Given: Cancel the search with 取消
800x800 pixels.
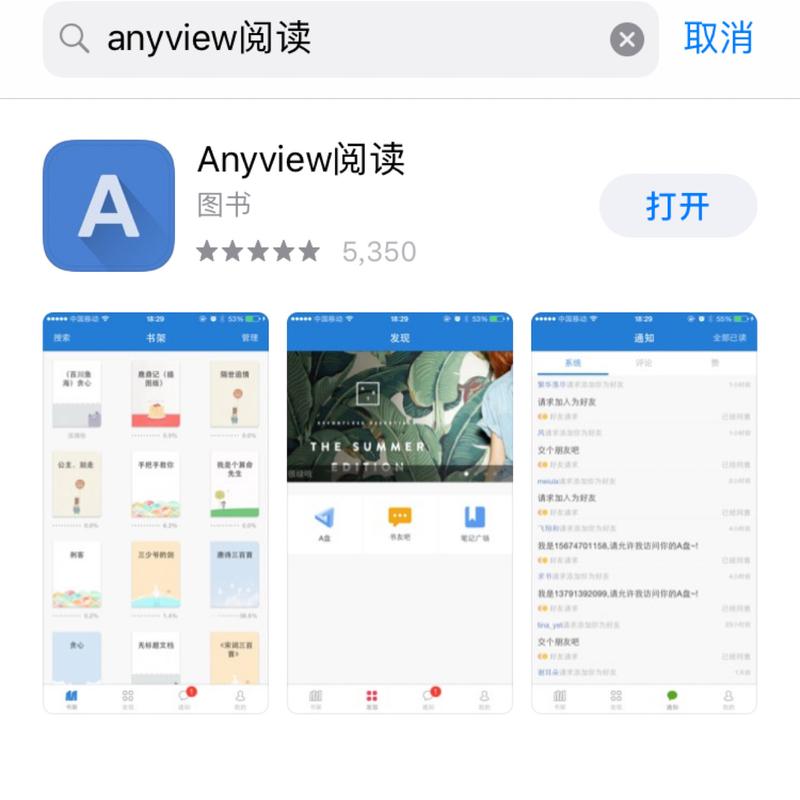Looking at the screenshot, I should click(x=718, y=38).
